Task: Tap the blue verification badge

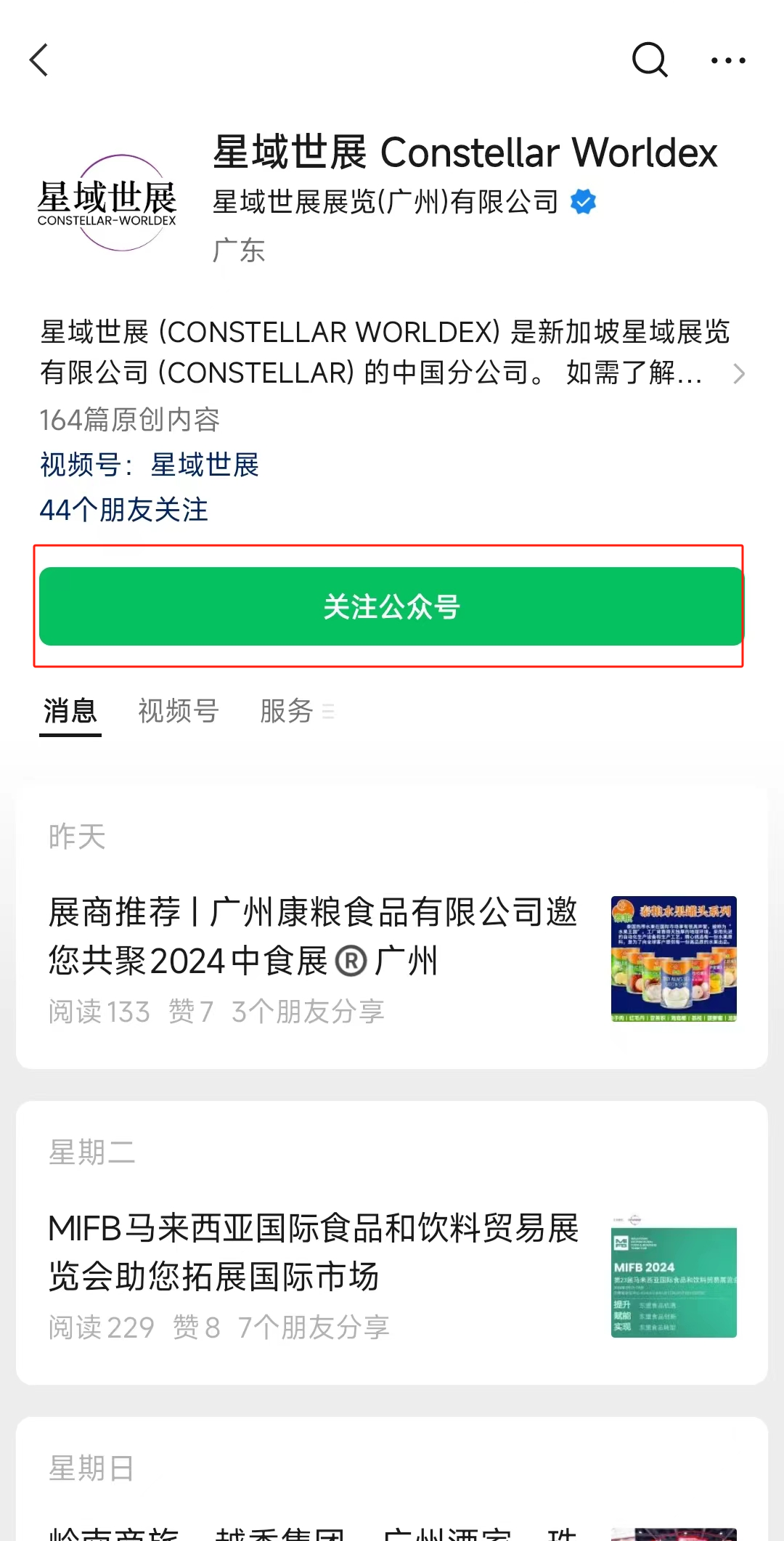Action: [582, 201]
